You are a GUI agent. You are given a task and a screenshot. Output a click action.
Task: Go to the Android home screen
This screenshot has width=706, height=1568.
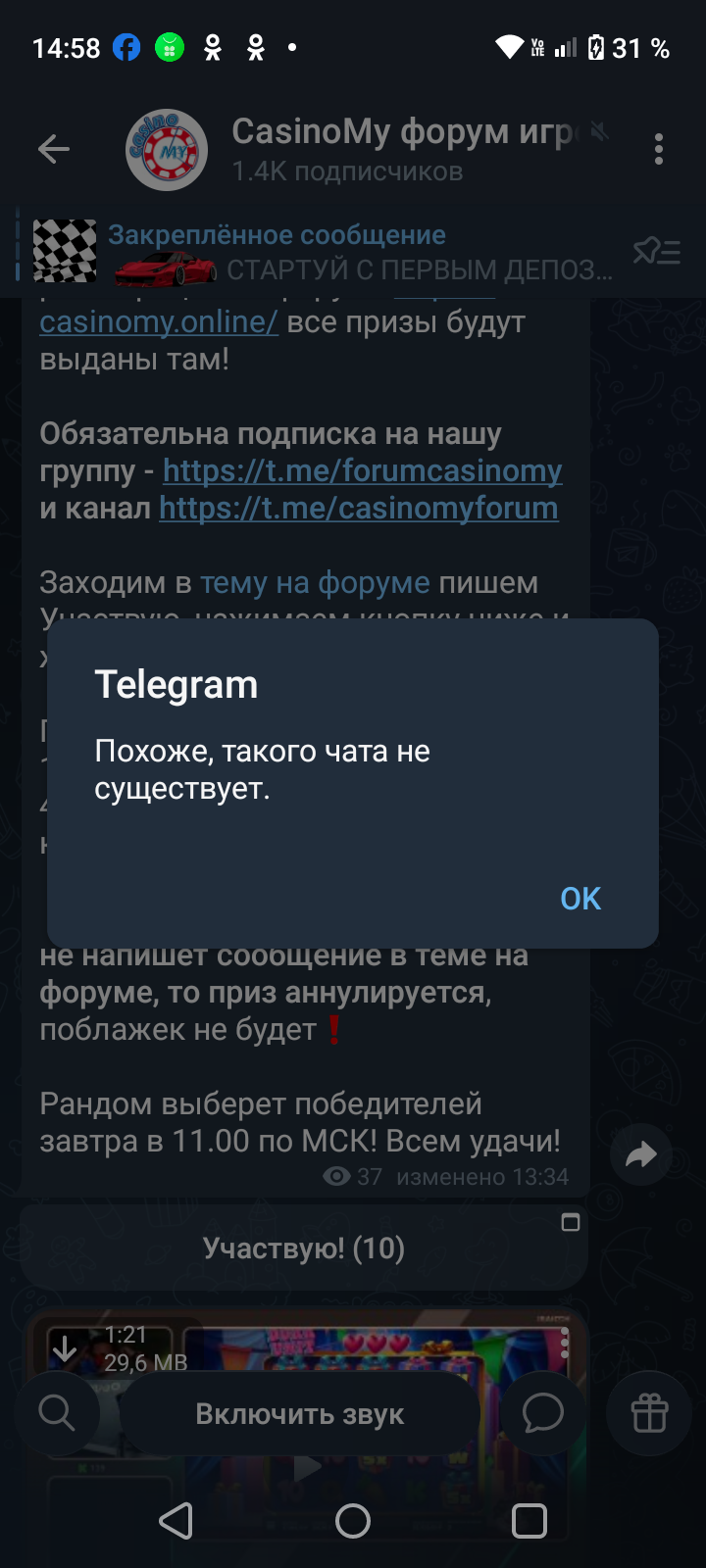click(x=352, y=1521)
